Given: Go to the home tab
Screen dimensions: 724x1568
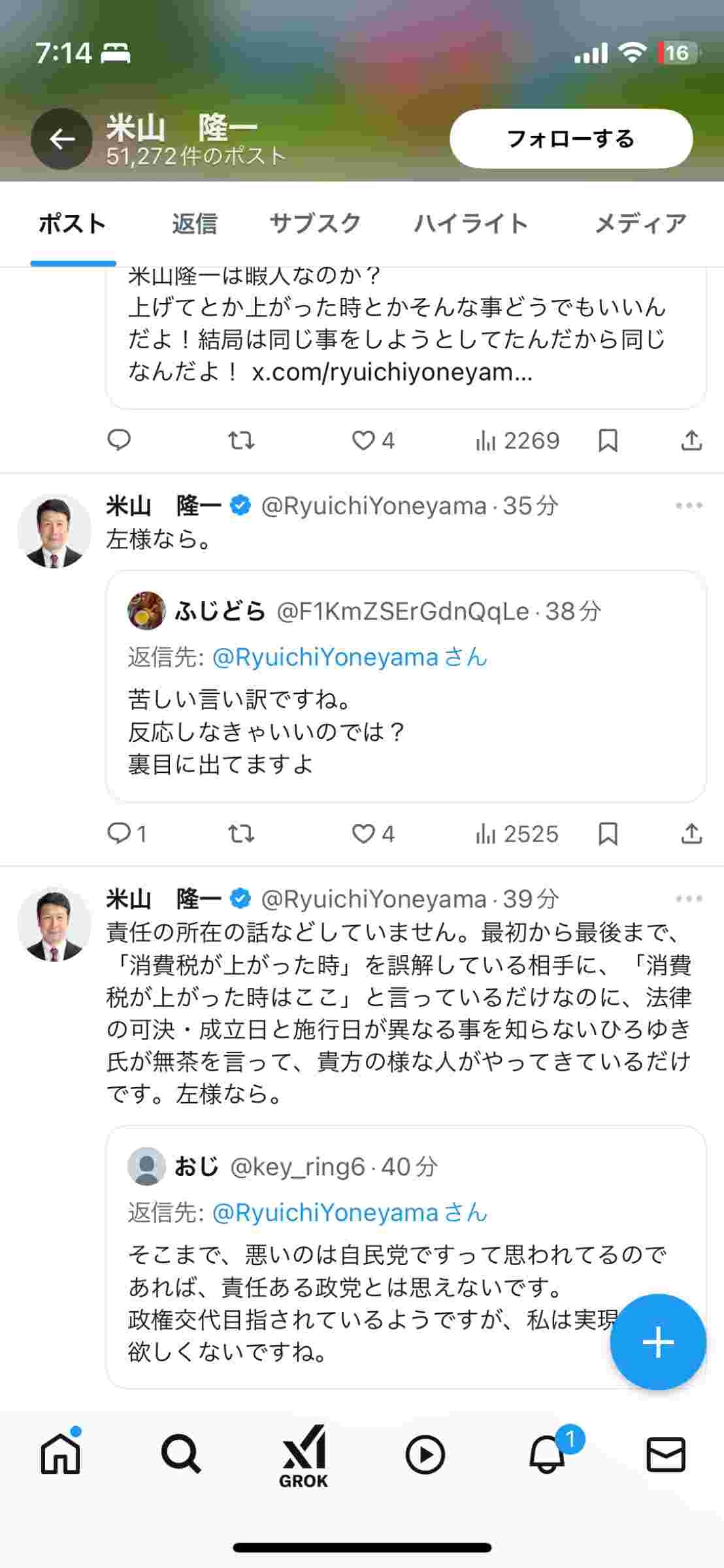Looking at the screenshot, I should tap(61, 1454).
